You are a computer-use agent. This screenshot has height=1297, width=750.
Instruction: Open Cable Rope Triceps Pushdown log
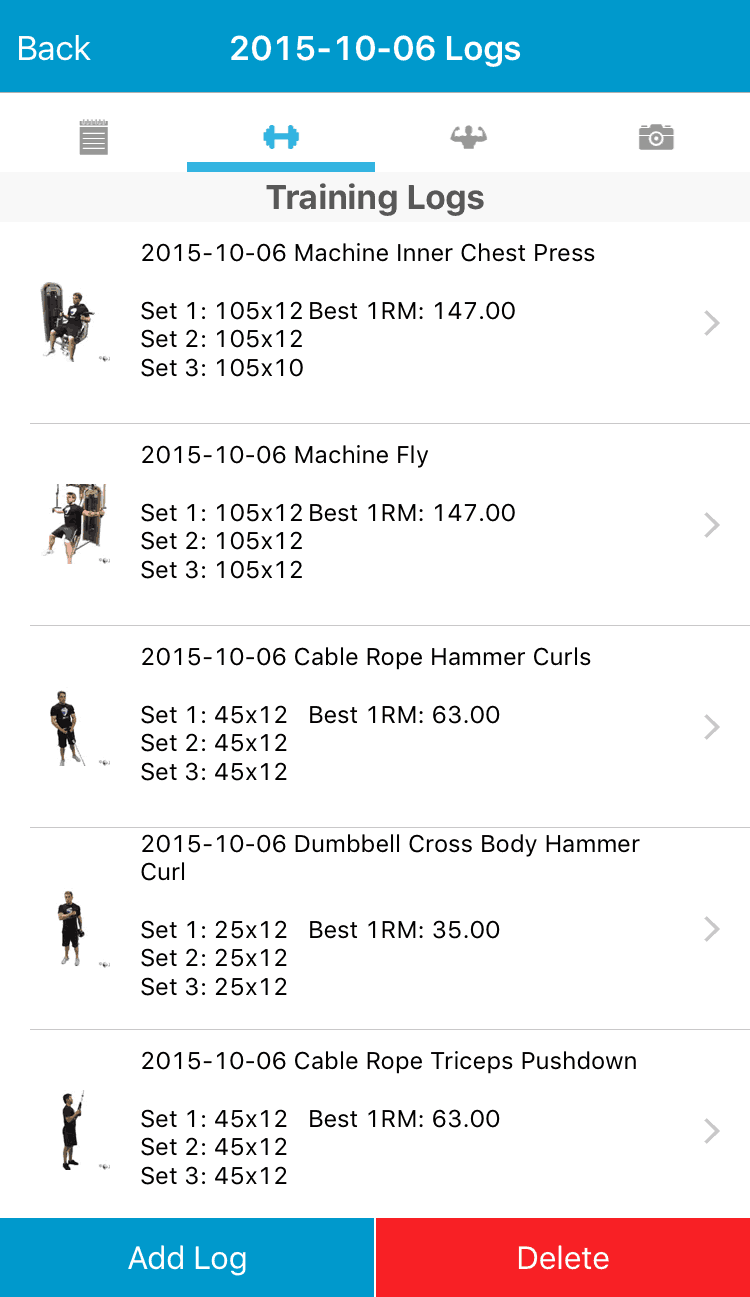click(x=375, y=1124)
